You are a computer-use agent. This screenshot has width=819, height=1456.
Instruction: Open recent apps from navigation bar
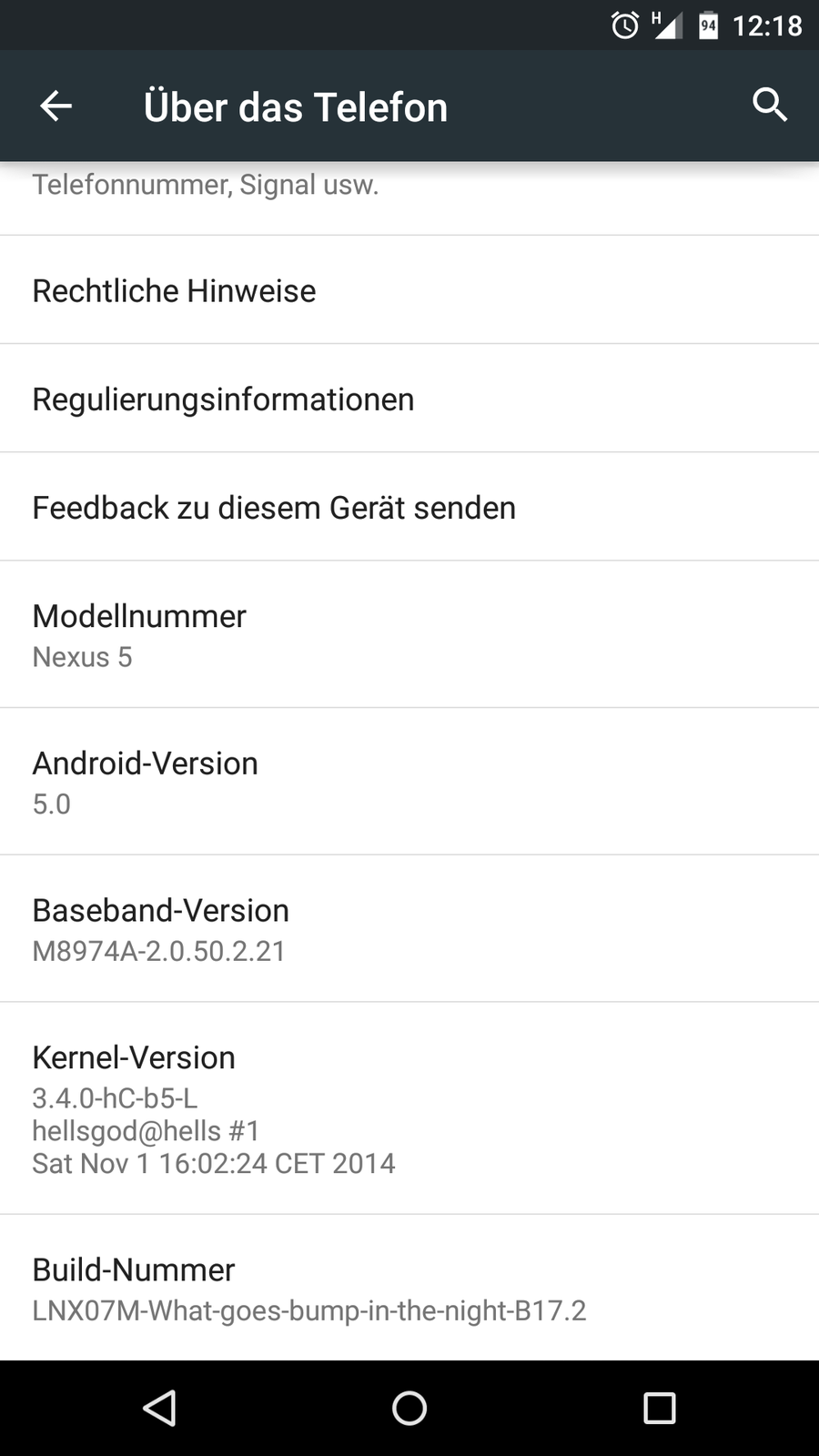(x=659, y=1408)
